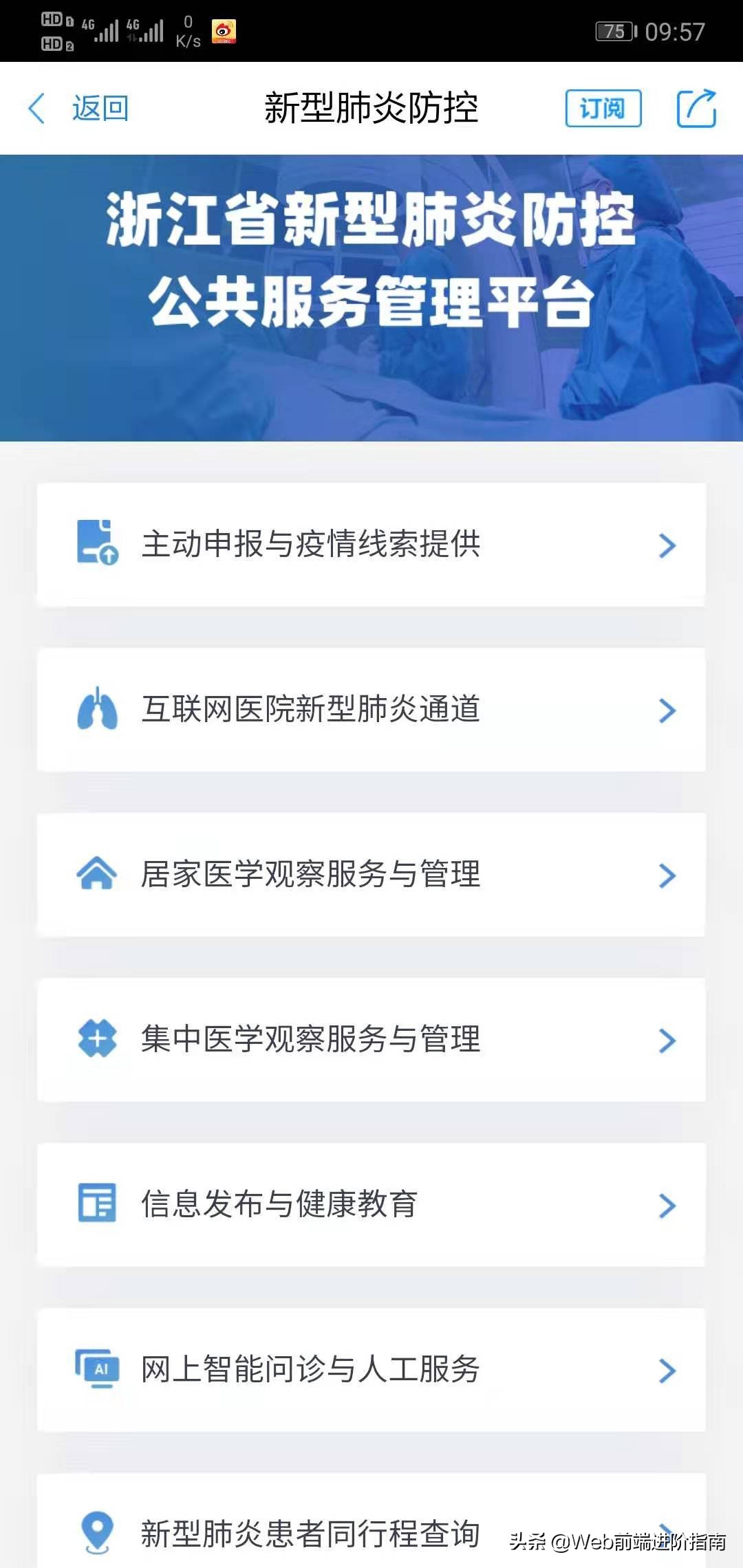Tap the back arrow icon at top left
Viewport: 743px width, 1568px height.
click(x=36, y=108)
